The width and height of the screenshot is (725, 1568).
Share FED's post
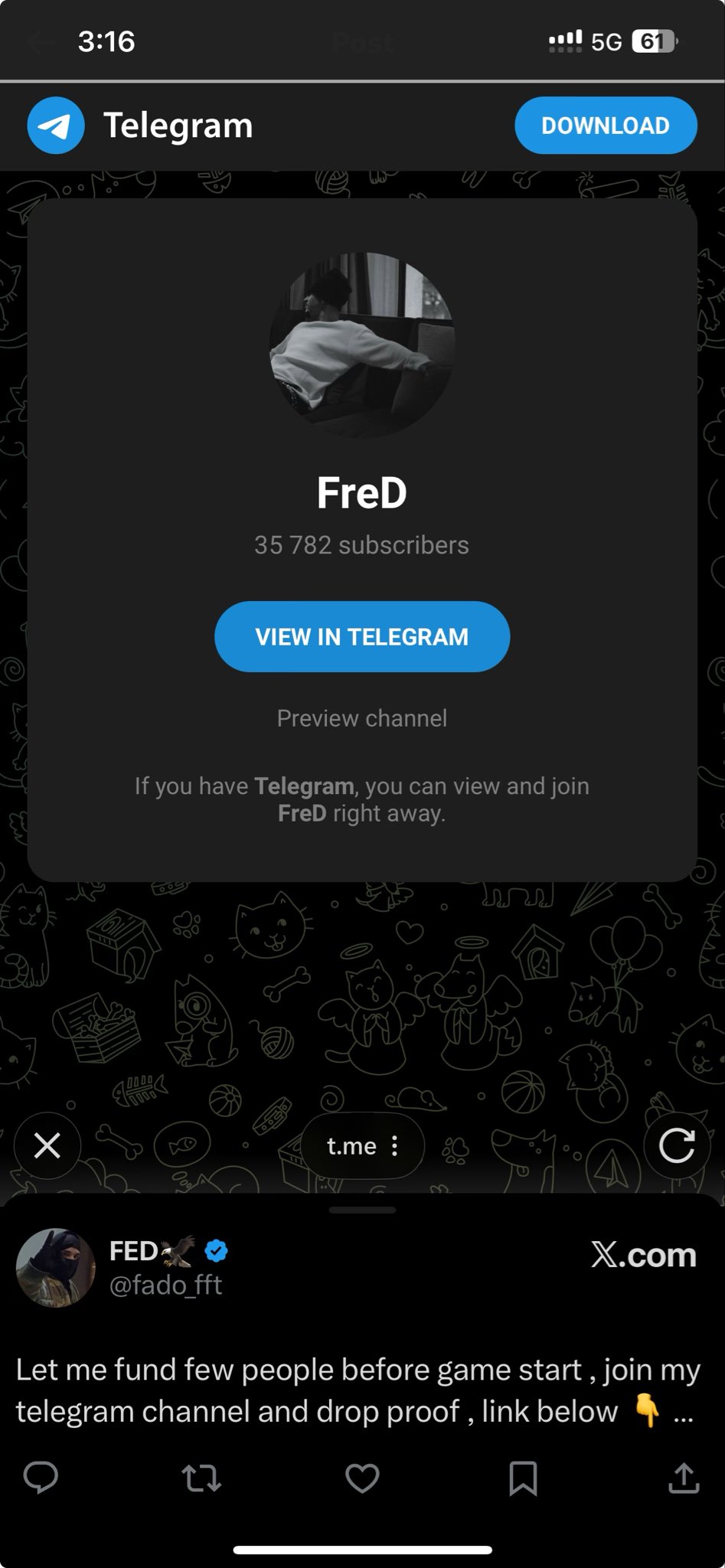pos(684,1478)
